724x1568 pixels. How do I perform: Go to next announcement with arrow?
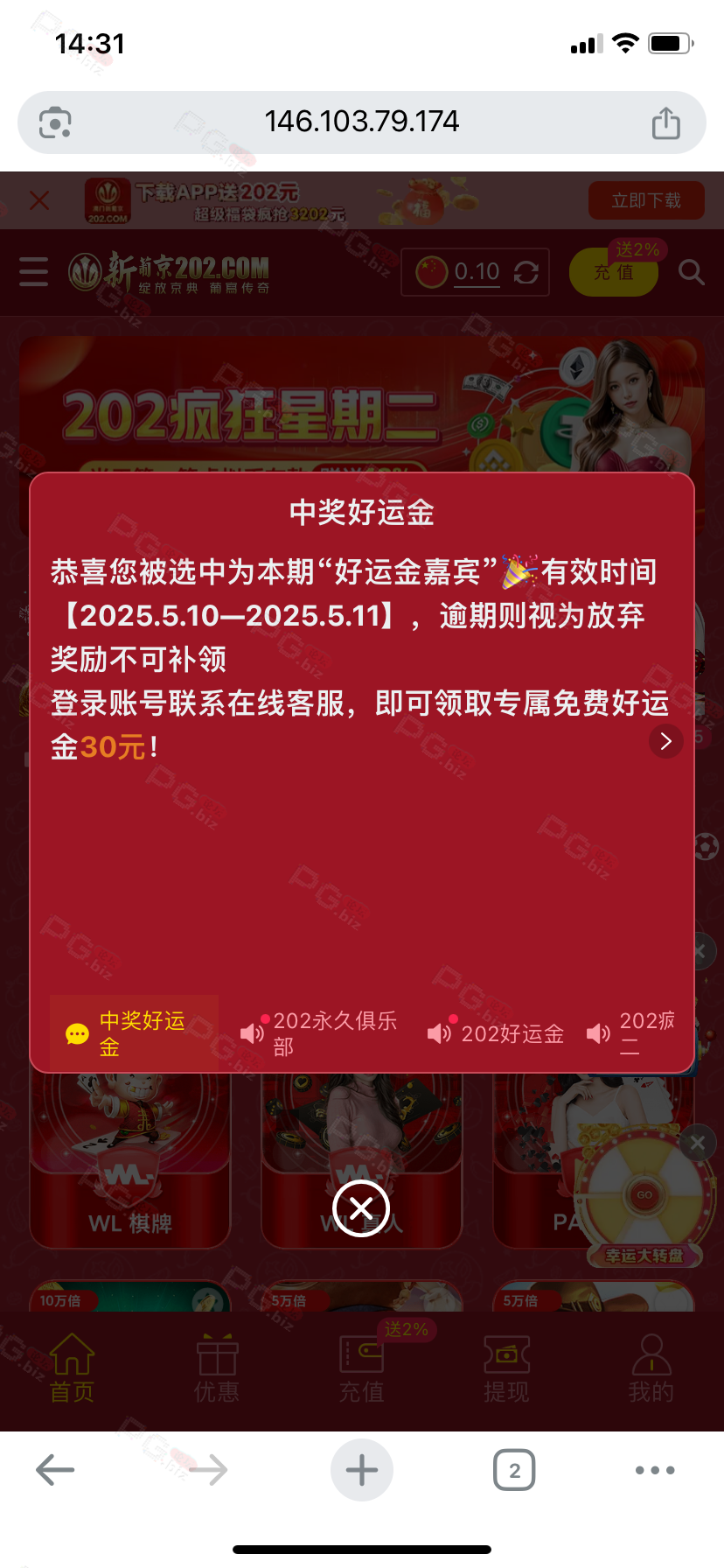click(665, 741)
